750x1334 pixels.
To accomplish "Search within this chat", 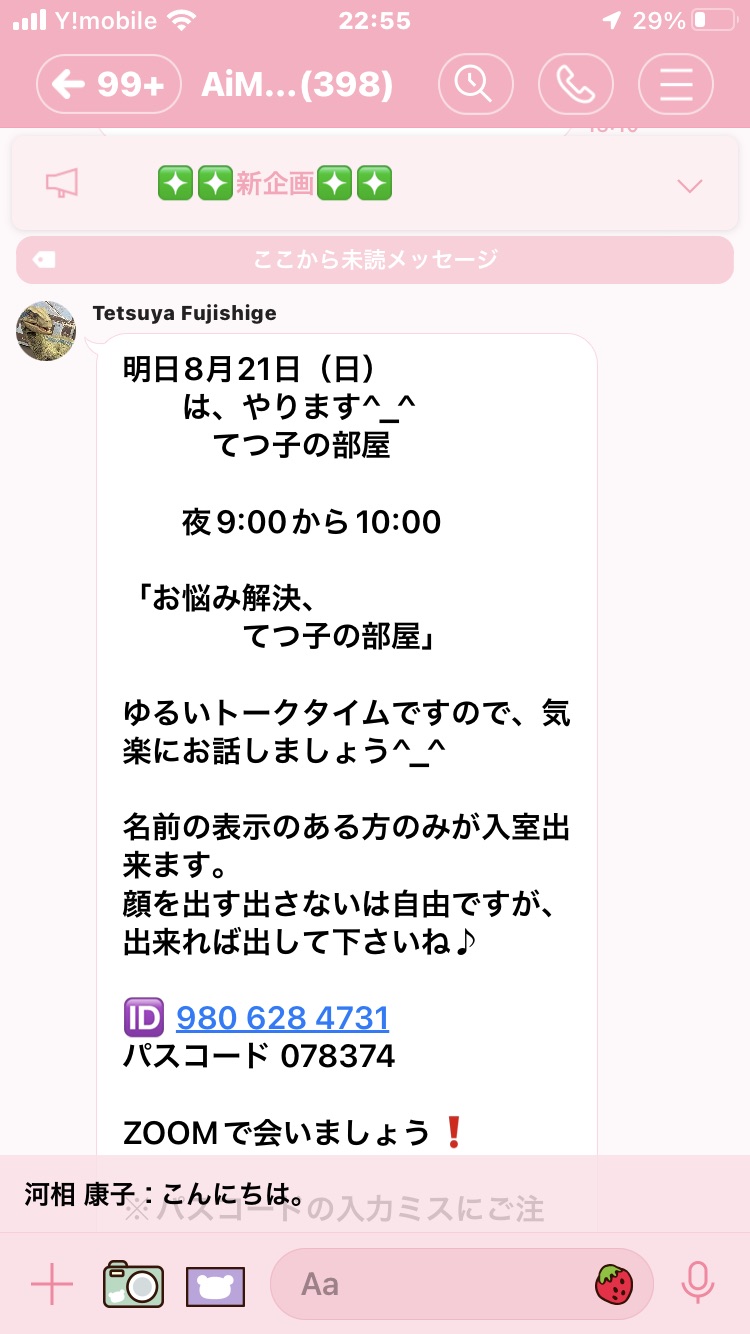I will click(x=475, y=85).
